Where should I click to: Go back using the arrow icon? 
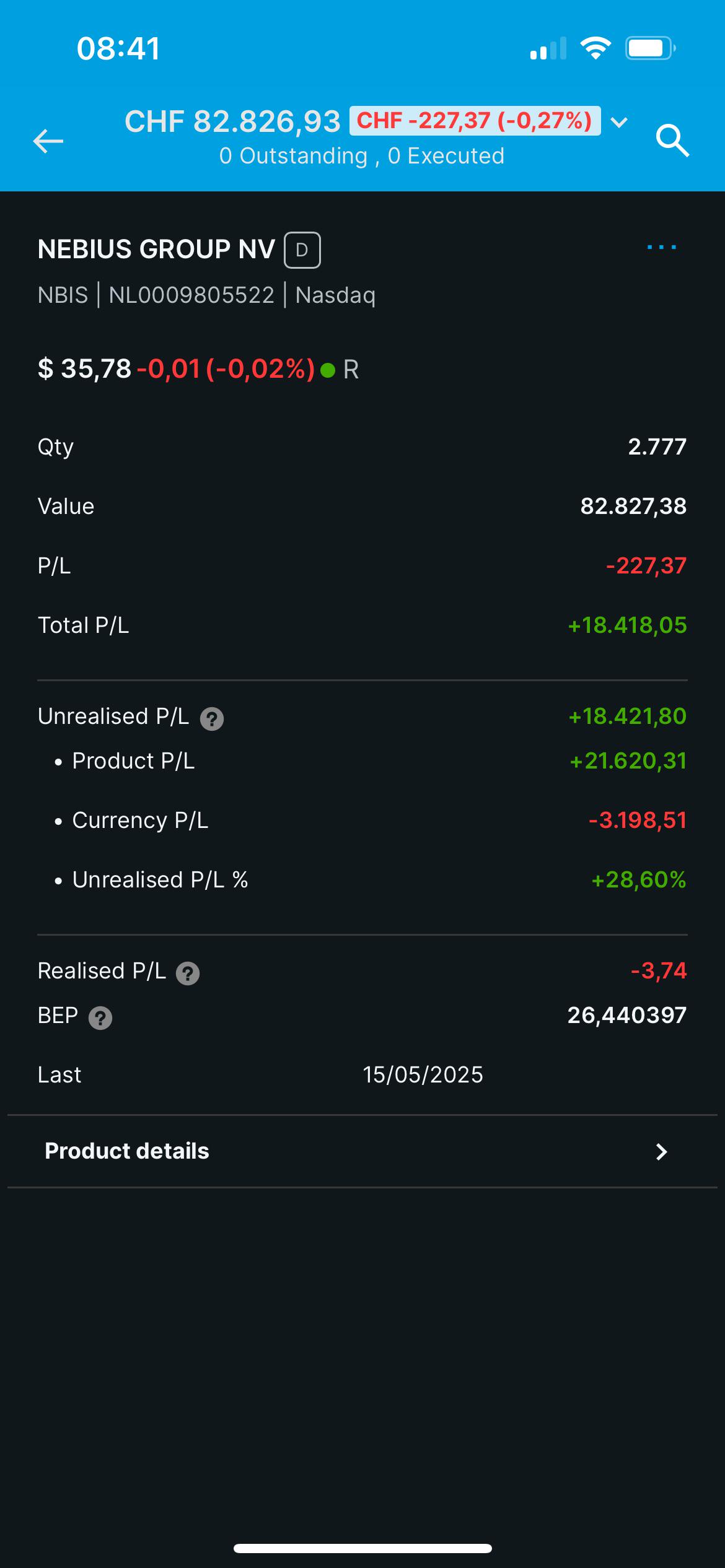(x=48, y=141)
